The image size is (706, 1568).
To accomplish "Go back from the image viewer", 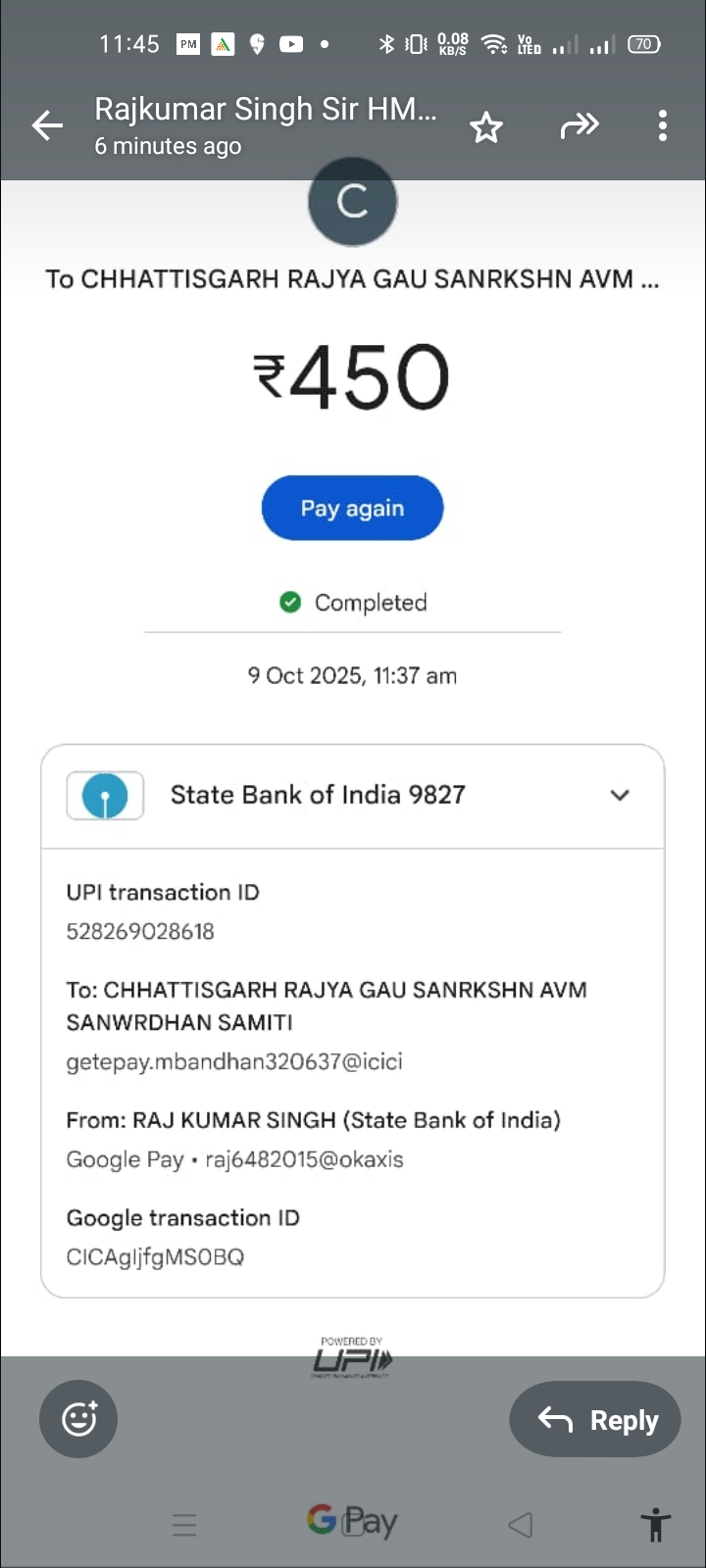I will coord(47,125).
